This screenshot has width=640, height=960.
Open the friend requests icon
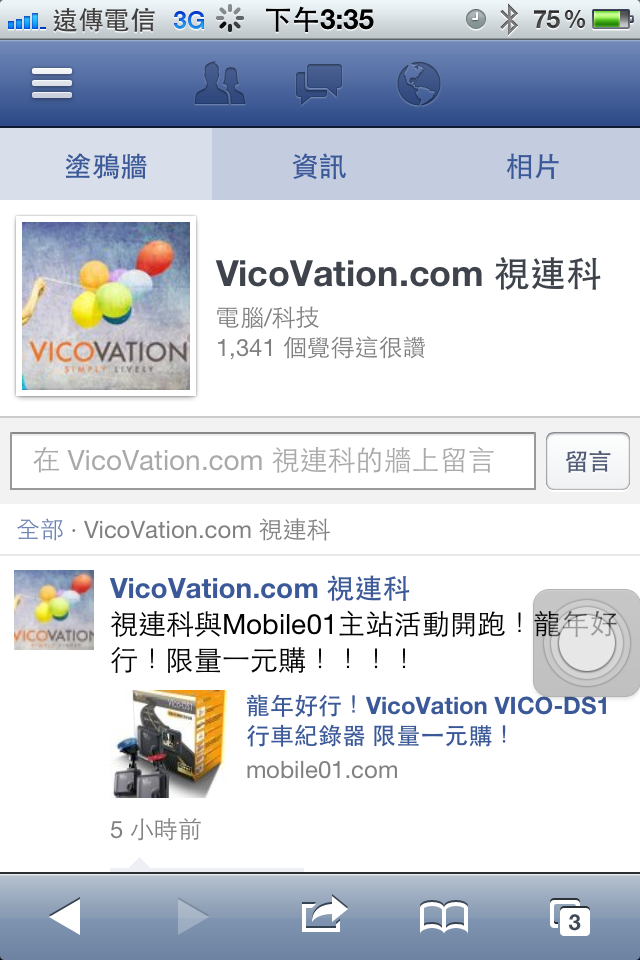point(219,84)
